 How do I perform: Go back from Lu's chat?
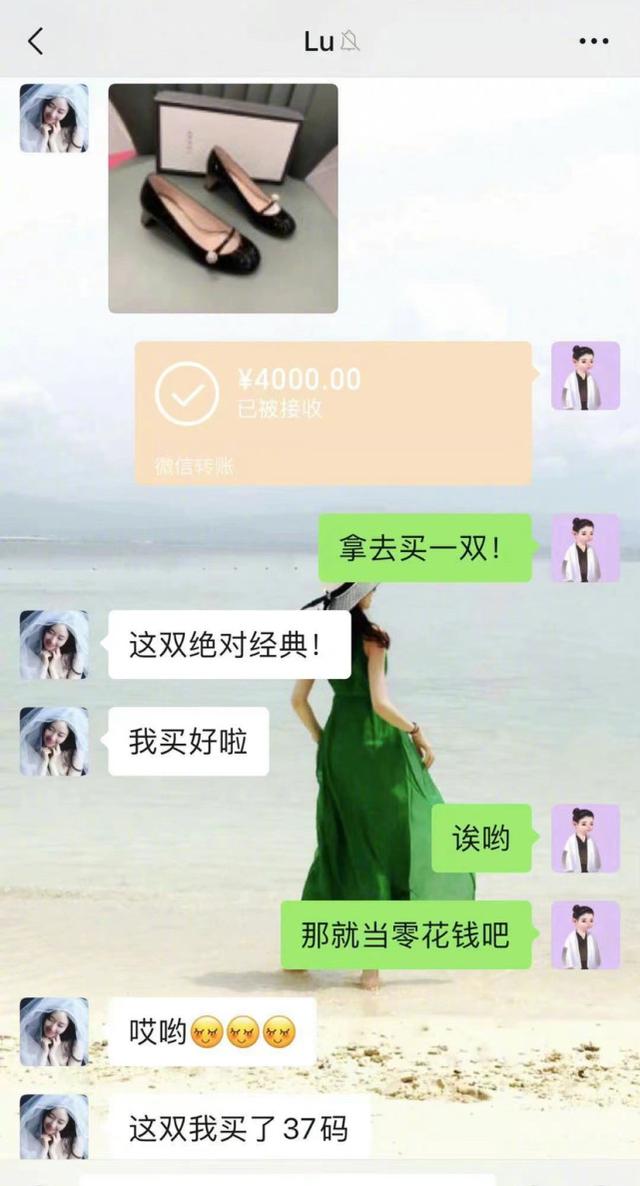pos(36,41)
